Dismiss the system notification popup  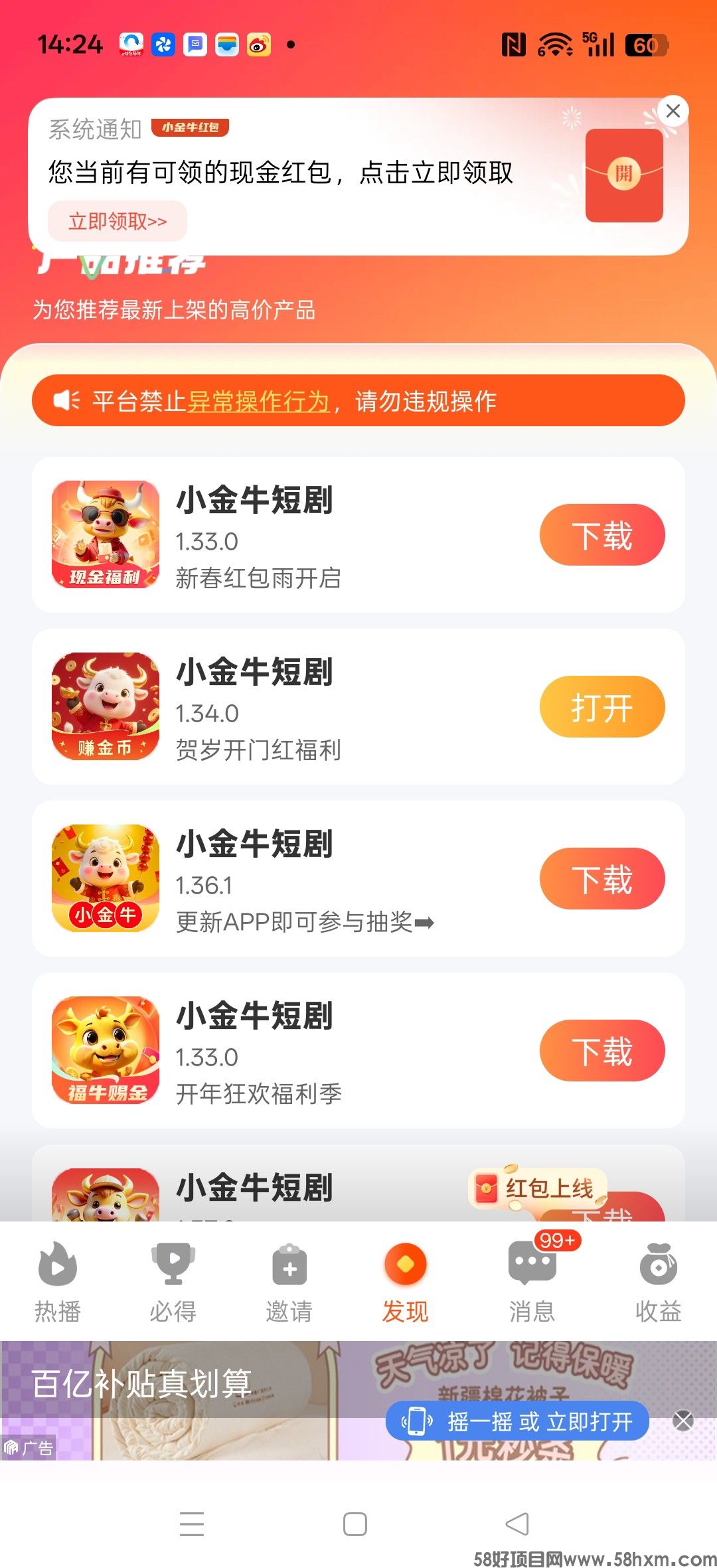(674, 111)
